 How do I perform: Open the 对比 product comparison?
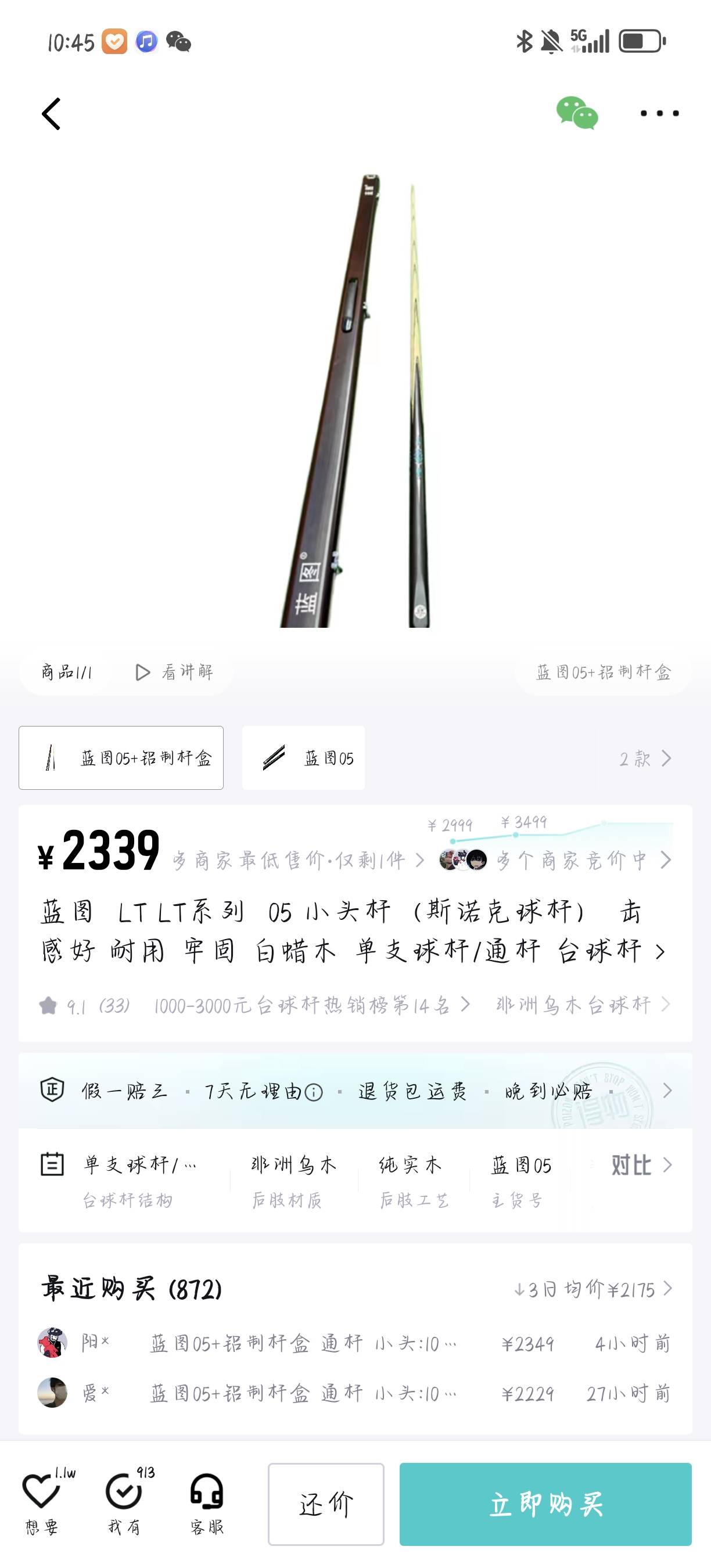[x=640, y=1165]
